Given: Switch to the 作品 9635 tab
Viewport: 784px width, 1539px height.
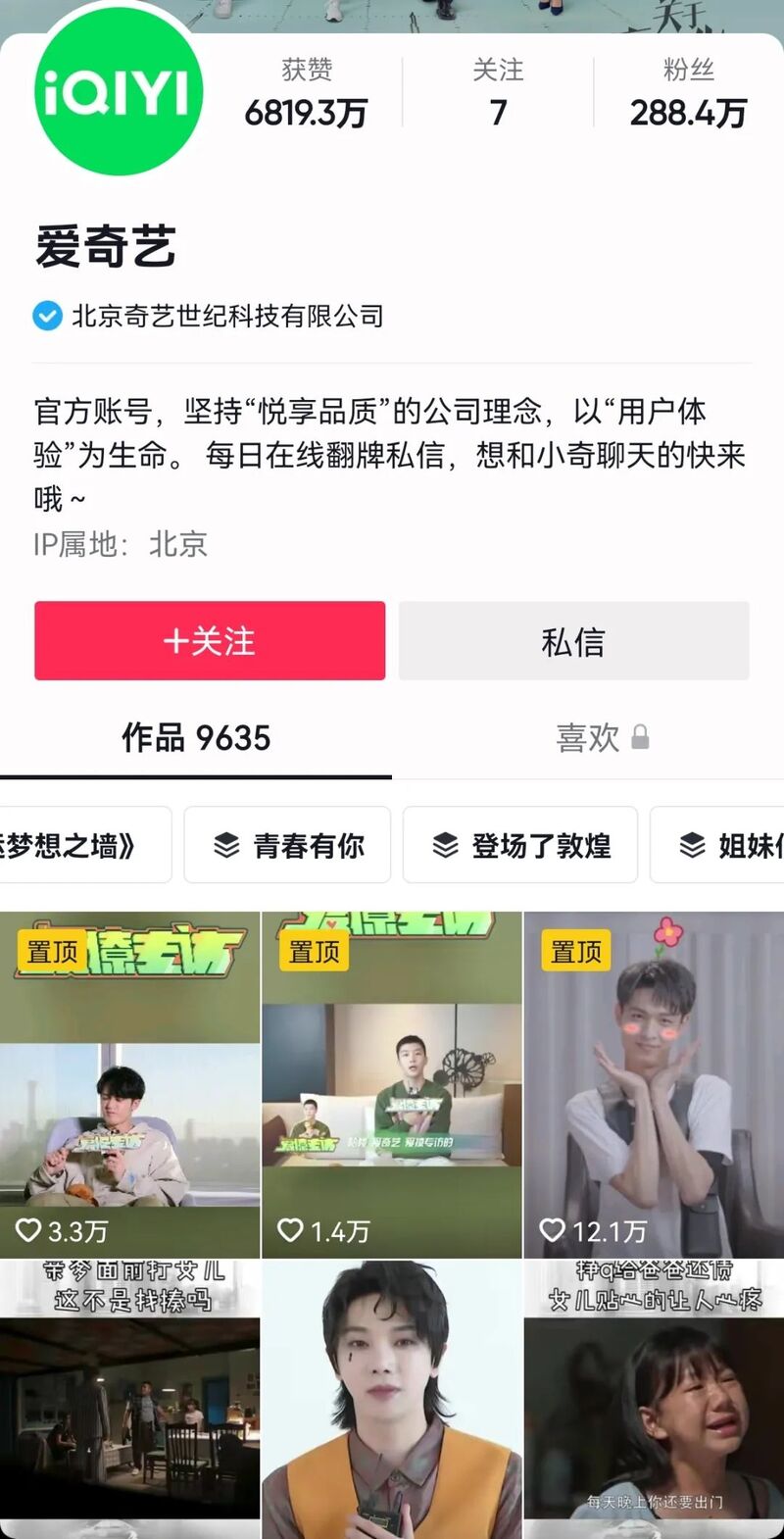Looking at the screenshot, I should tap(196, 738).
